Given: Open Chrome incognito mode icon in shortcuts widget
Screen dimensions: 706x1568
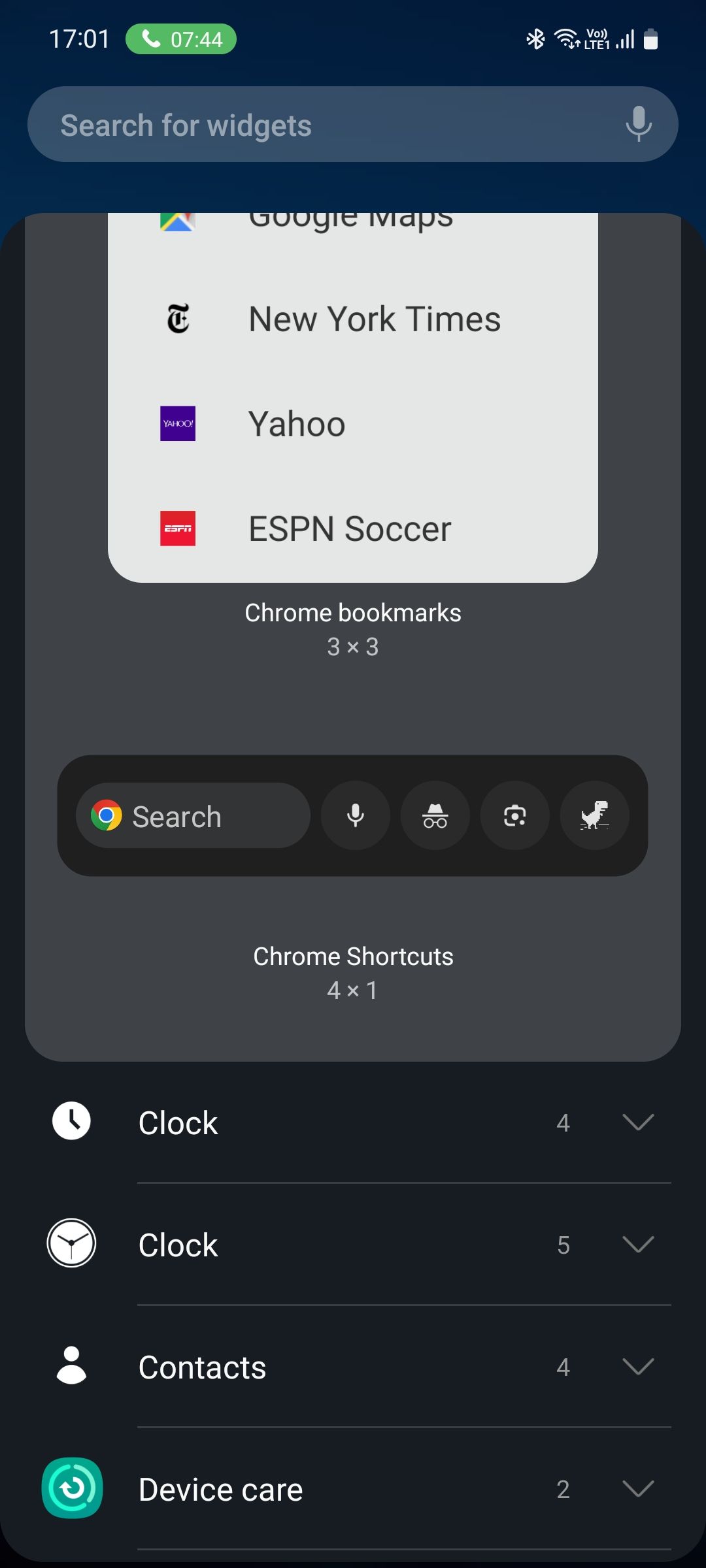Looking at the screenshot, I should (435, 815).
